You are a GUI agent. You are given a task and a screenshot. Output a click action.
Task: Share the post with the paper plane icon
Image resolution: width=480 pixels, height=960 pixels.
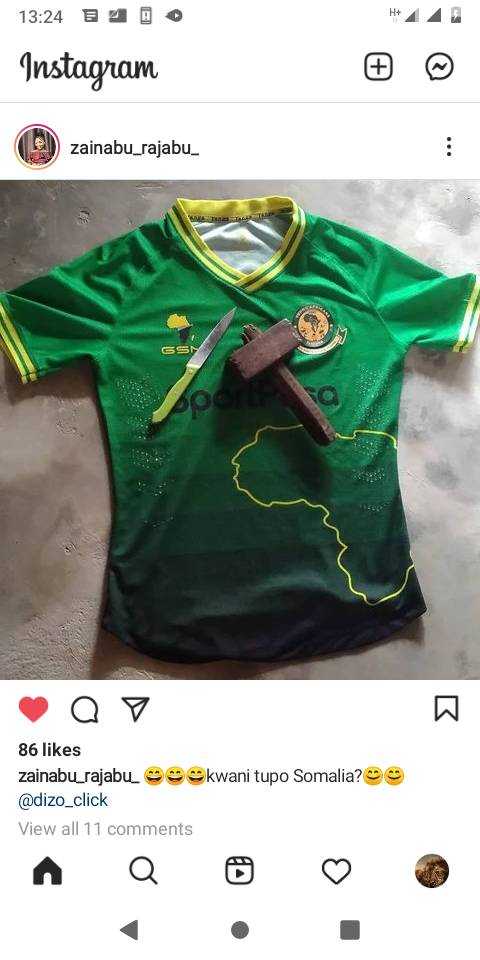(135, 709)
